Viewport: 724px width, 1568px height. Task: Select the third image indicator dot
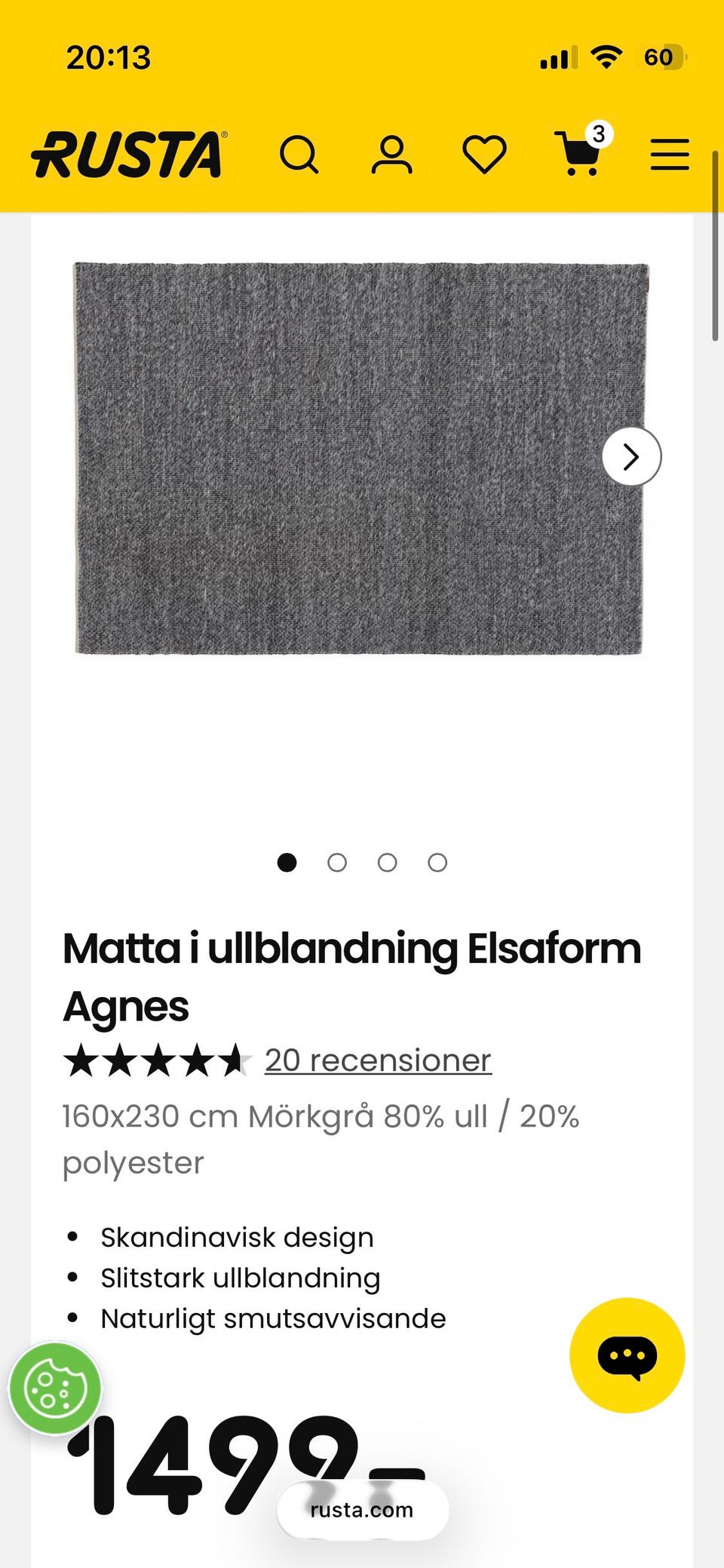pyautogui.click(x=387, y=862)
